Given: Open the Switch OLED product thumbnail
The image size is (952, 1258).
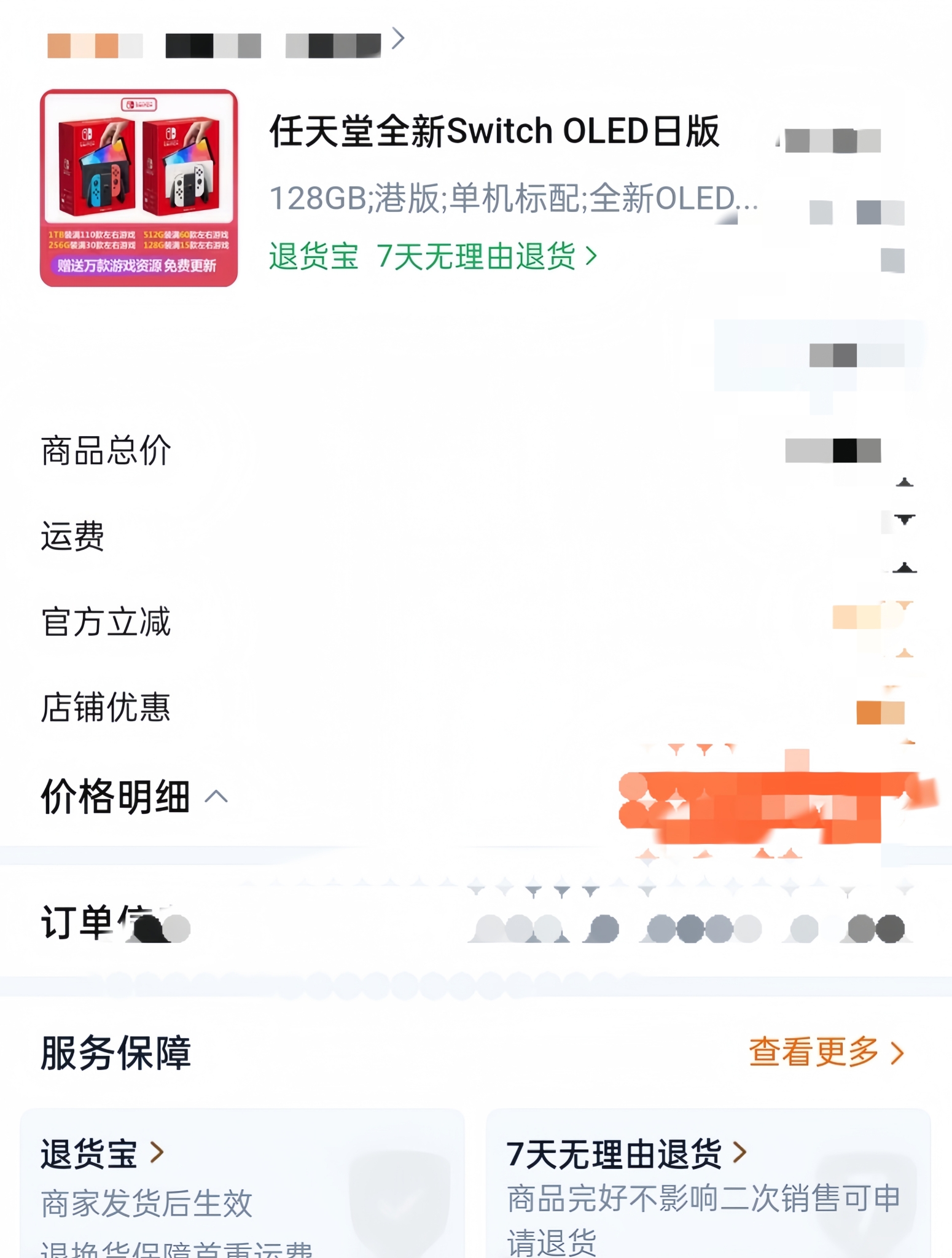Looking at the screenshot, I should (139, 188).
